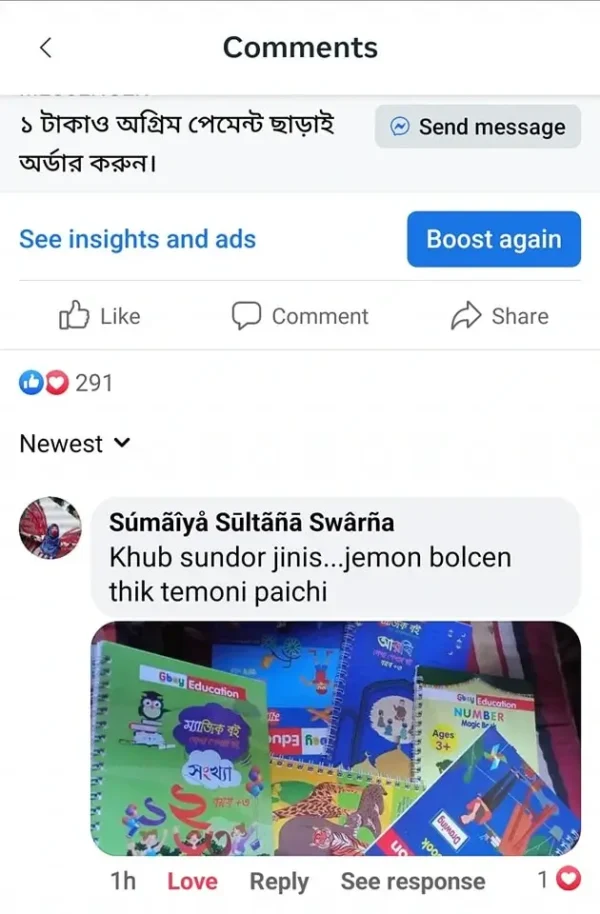The image size is (600, 914).
Task: Share this post
Action: point(499,317)
